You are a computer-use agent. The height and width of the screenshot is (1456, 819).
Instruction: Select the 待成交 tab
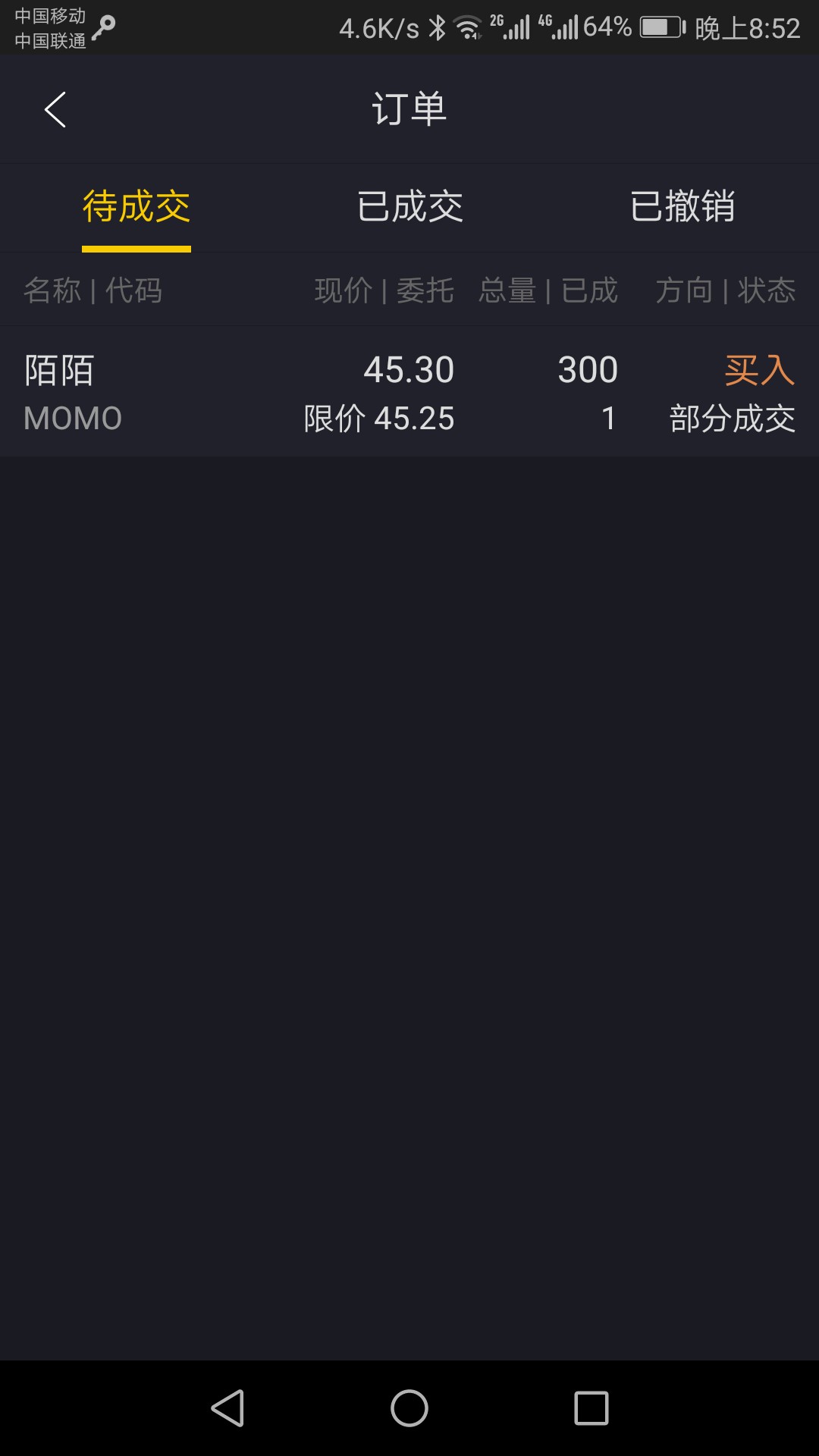point(136,207)
